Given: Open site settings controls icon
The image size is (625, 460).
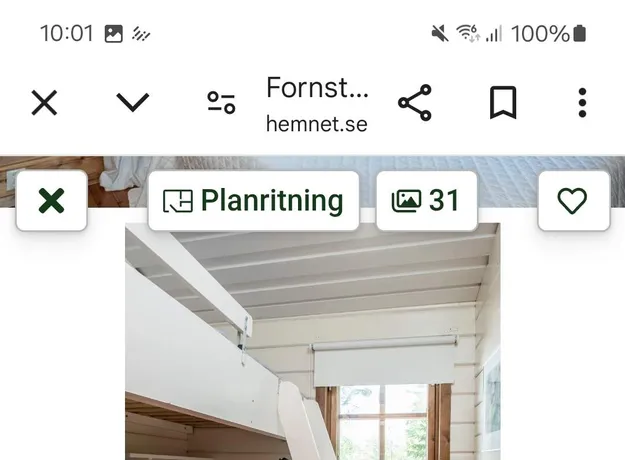Looking at the screenshot, I should 221,102.
